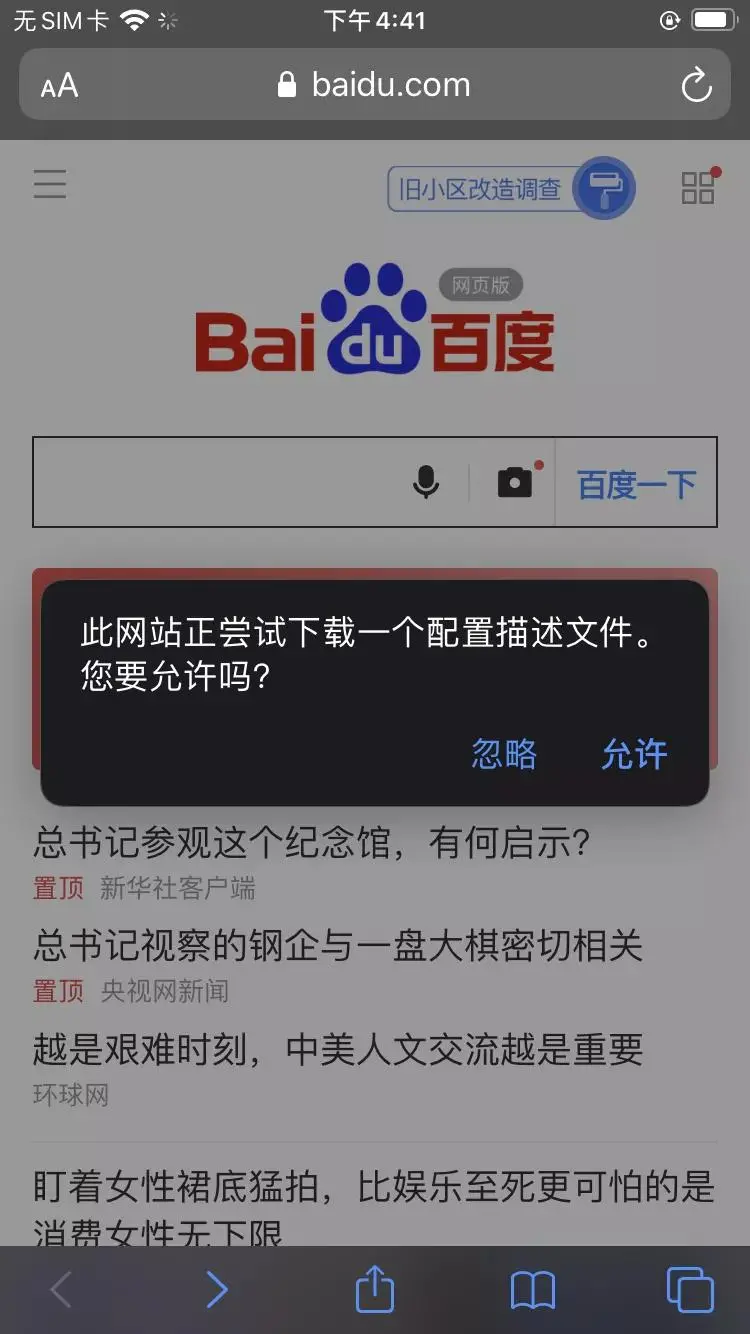The image size is (750, 1334).
Task: Tap 忽略 to ignore the download request
Action: 504,754
